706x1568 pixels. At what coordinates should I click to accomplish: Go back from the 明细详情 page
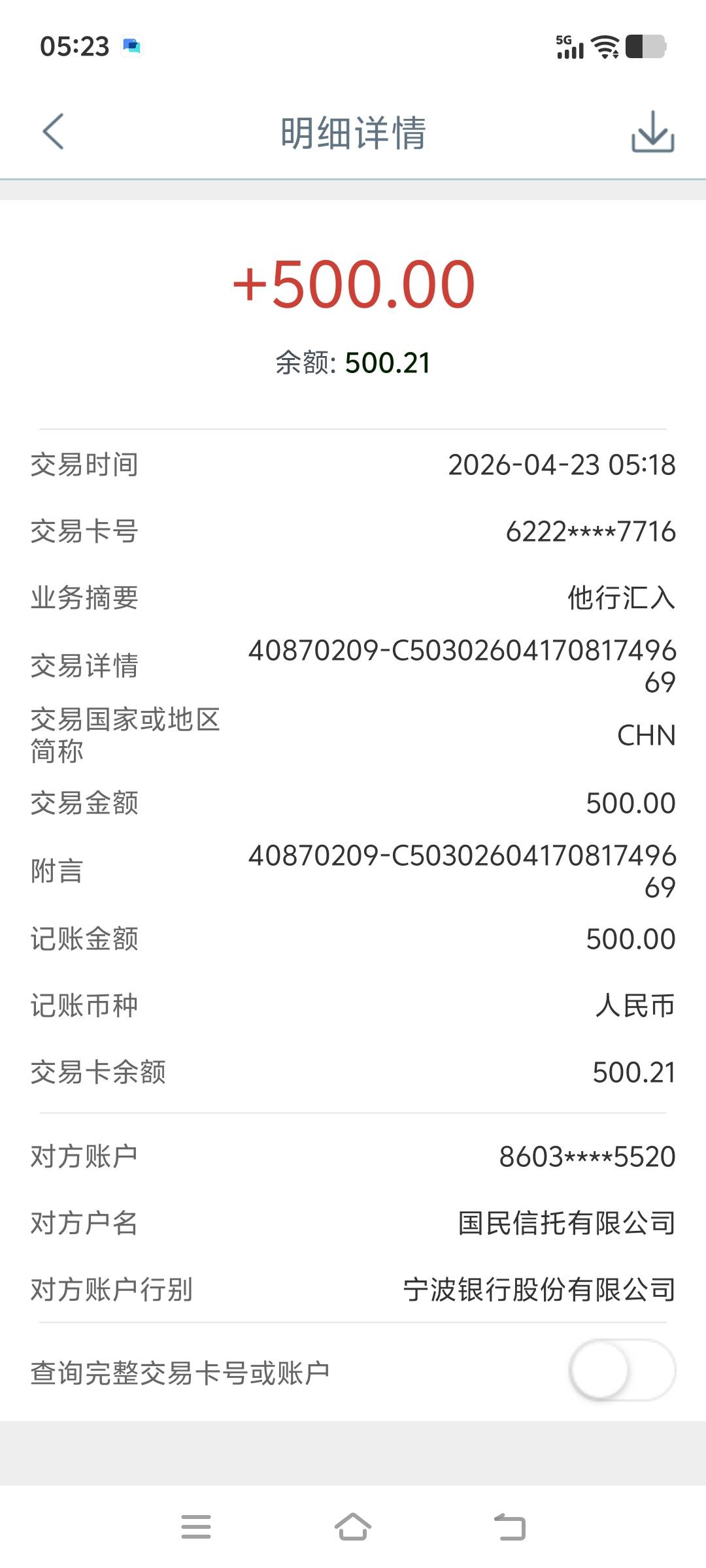54,132
